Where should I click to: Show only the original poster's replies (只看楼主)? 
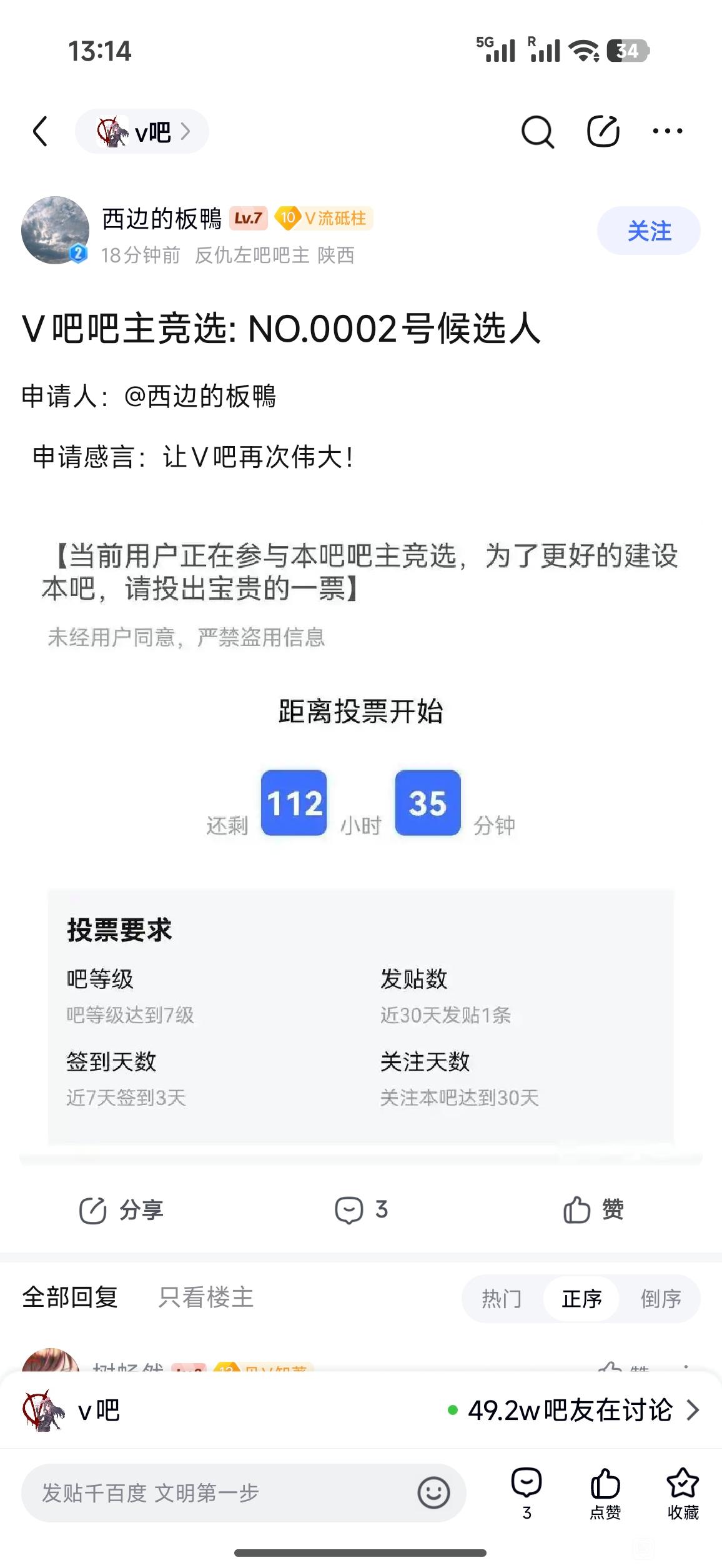206,1298
